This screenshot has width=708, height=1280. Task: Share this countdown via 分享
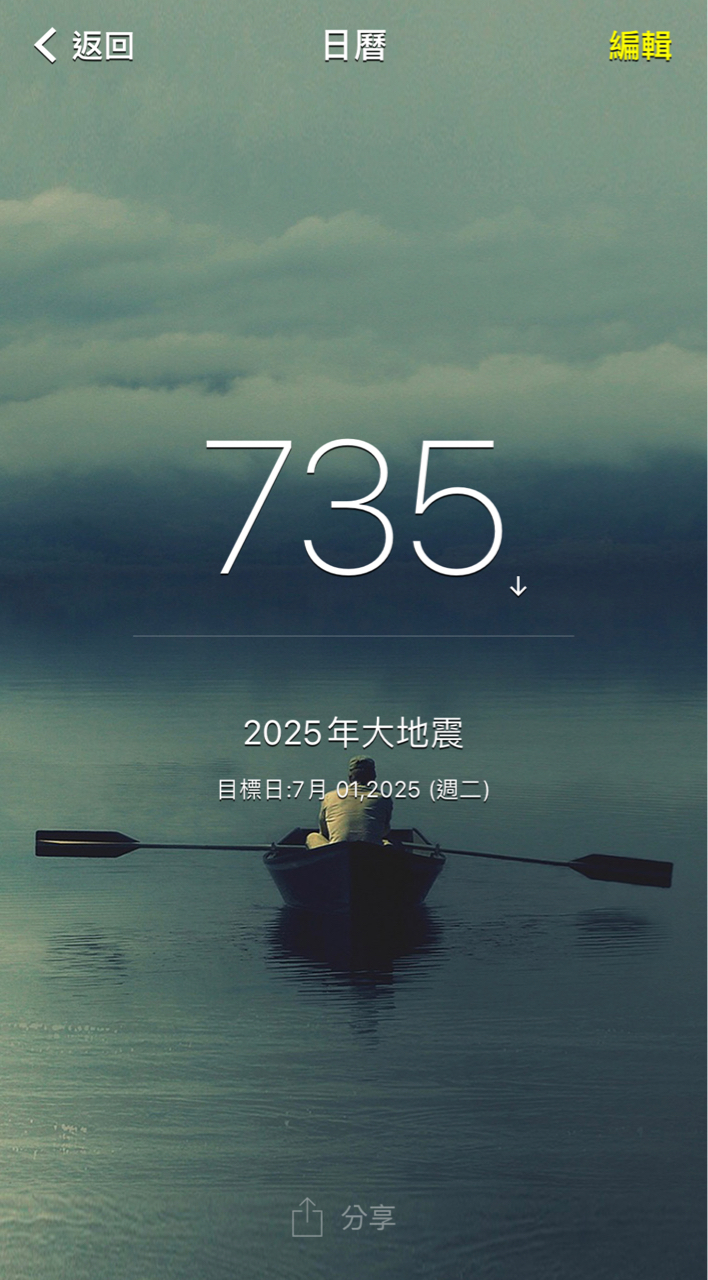click(345, 1218)
